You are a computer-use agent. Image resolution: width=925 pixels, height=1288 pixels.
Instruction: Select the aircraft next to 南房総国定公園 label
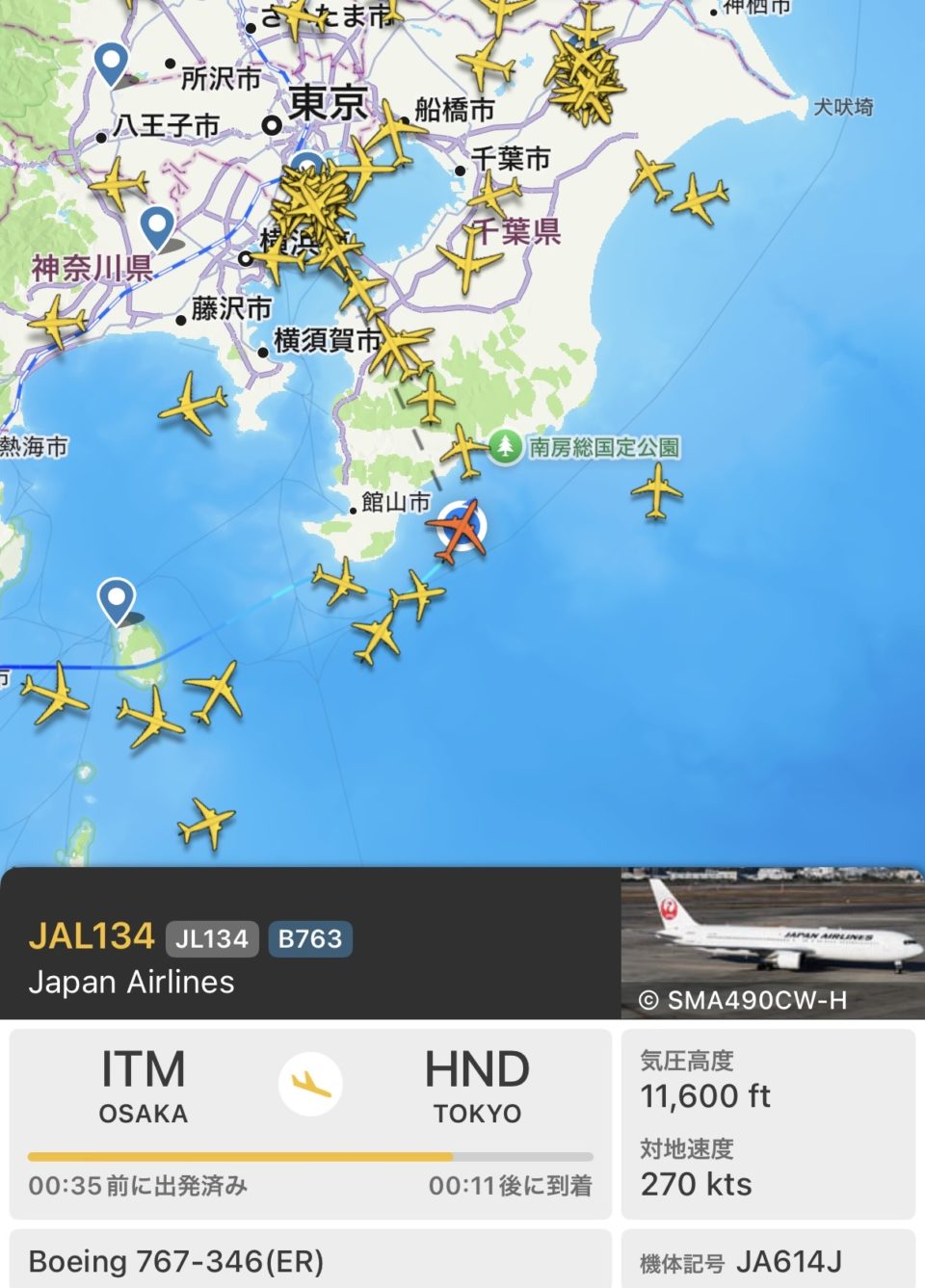tap(467, 451)
